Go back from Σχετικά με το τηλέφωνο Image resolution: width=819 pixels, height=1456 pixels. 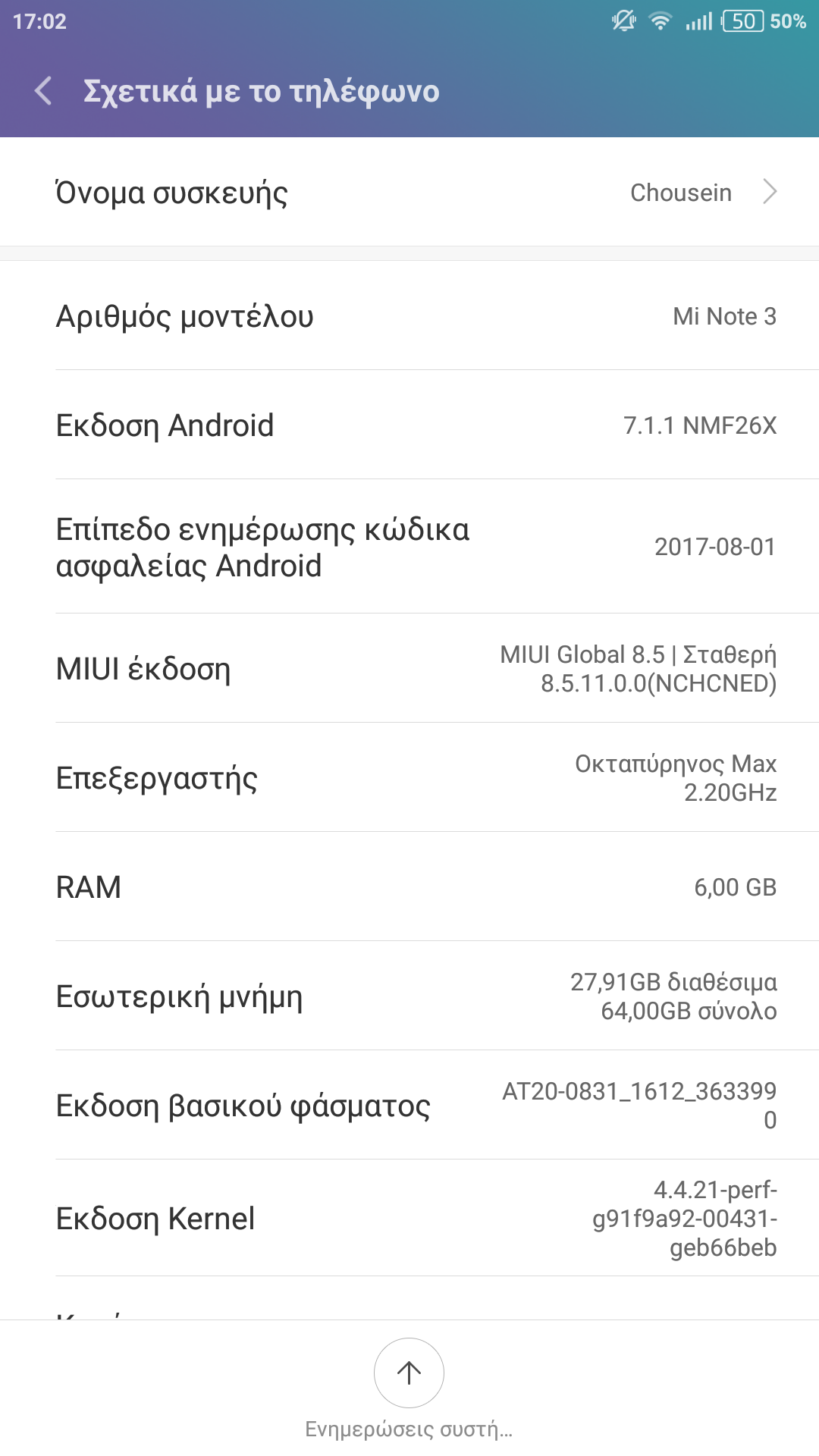click(x=44, y=91)
